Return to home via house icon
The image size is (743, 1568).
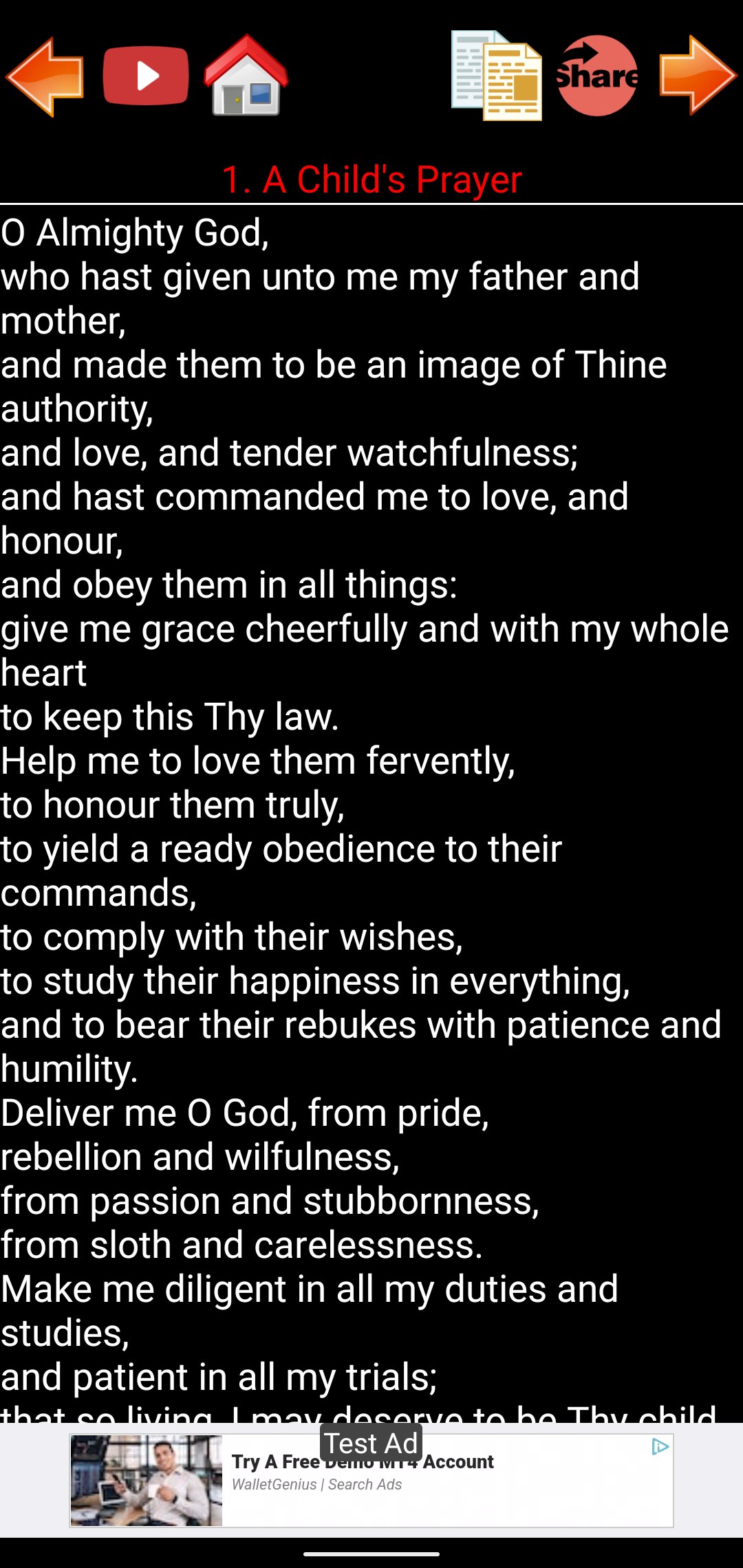(x=246, y=76)
